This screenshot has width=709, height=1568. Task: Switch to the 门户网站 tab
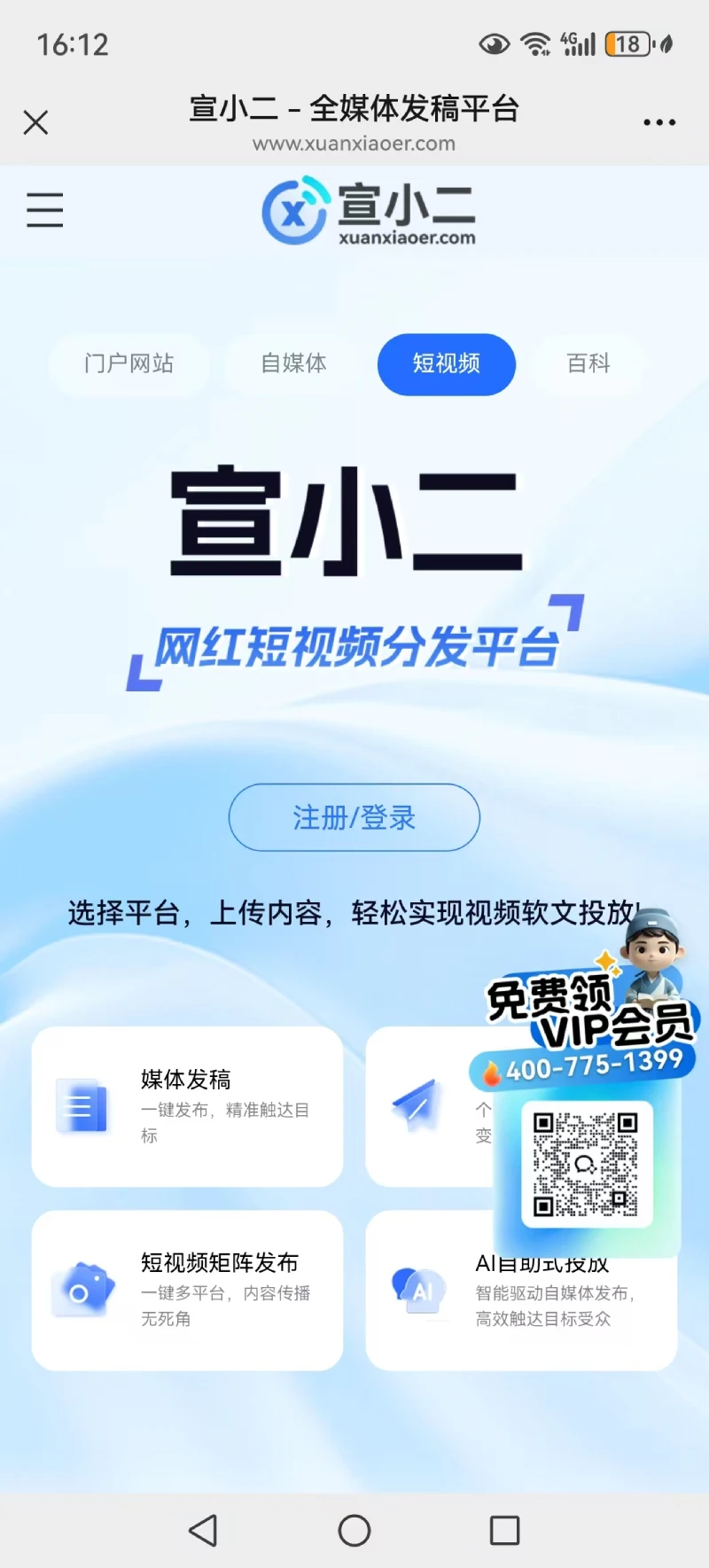pyautogui.click(x=129, y=363)
